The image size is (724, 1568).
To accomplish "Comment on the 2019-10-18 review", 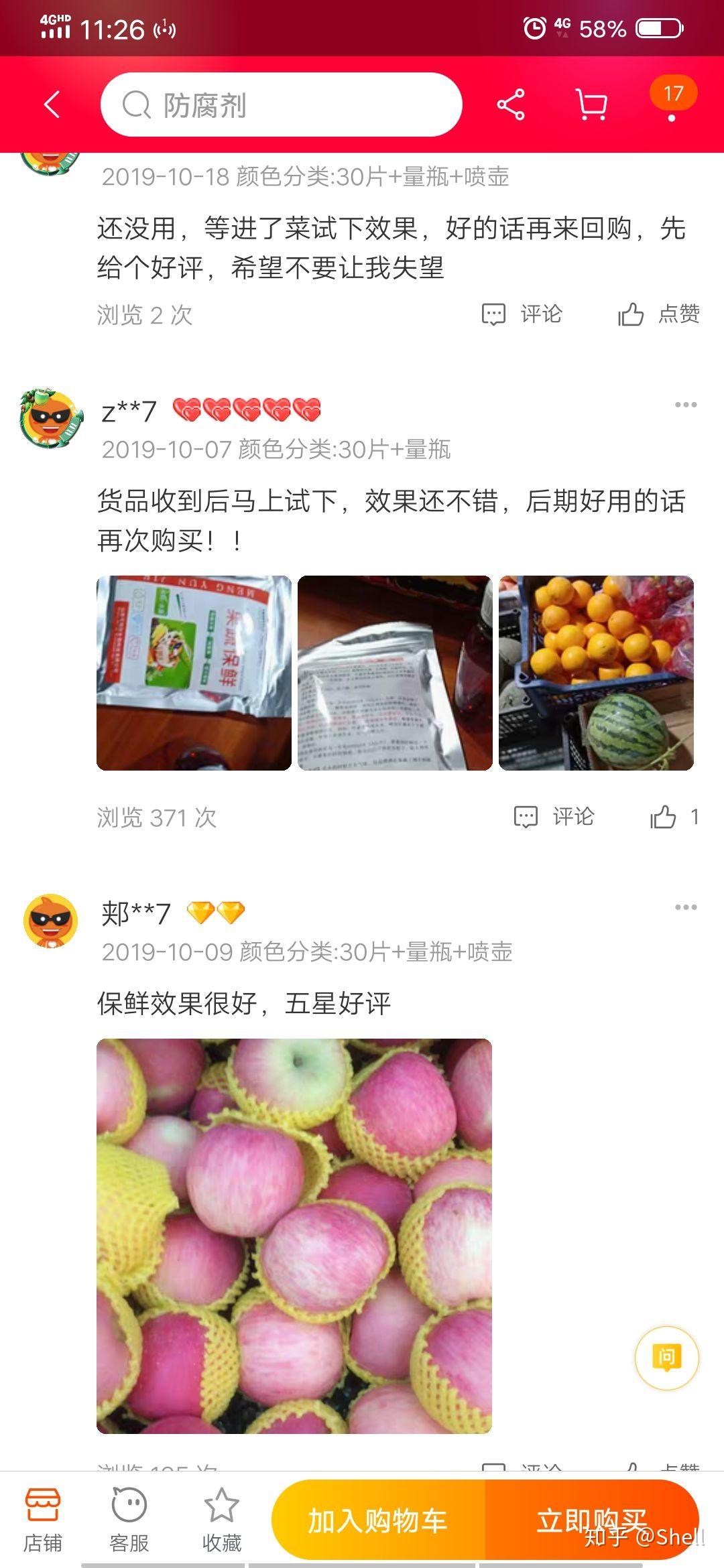I will (x=522, y=314).
